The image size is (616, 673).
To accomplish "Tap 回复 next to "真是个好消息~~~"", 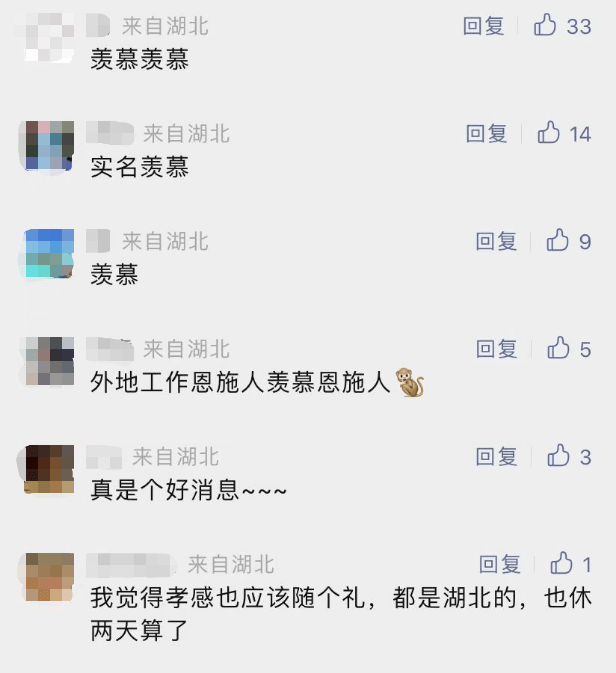I will 496,457.
